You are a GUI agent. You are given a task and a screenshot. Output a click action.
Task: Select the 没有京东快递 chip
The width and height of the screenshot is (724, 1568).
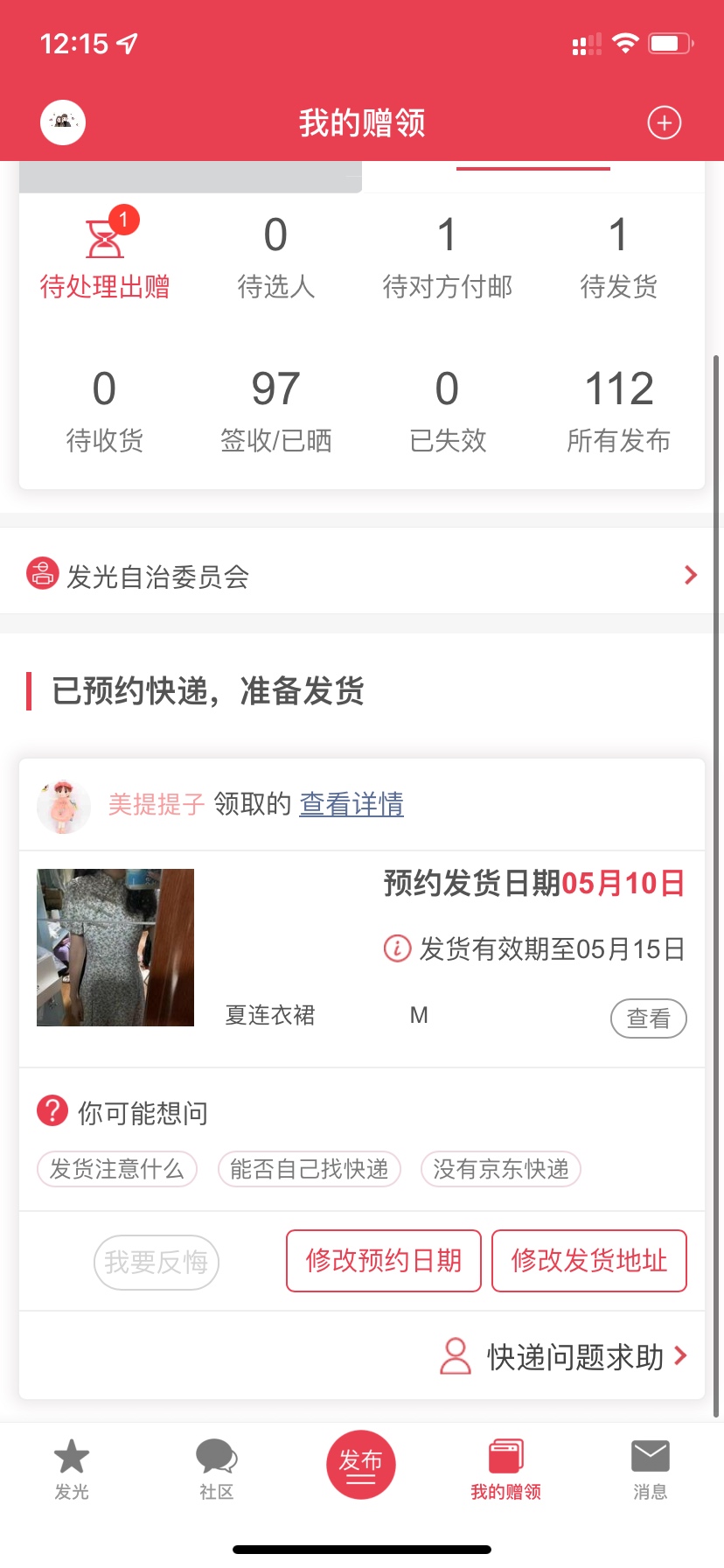pos(501,1169)
